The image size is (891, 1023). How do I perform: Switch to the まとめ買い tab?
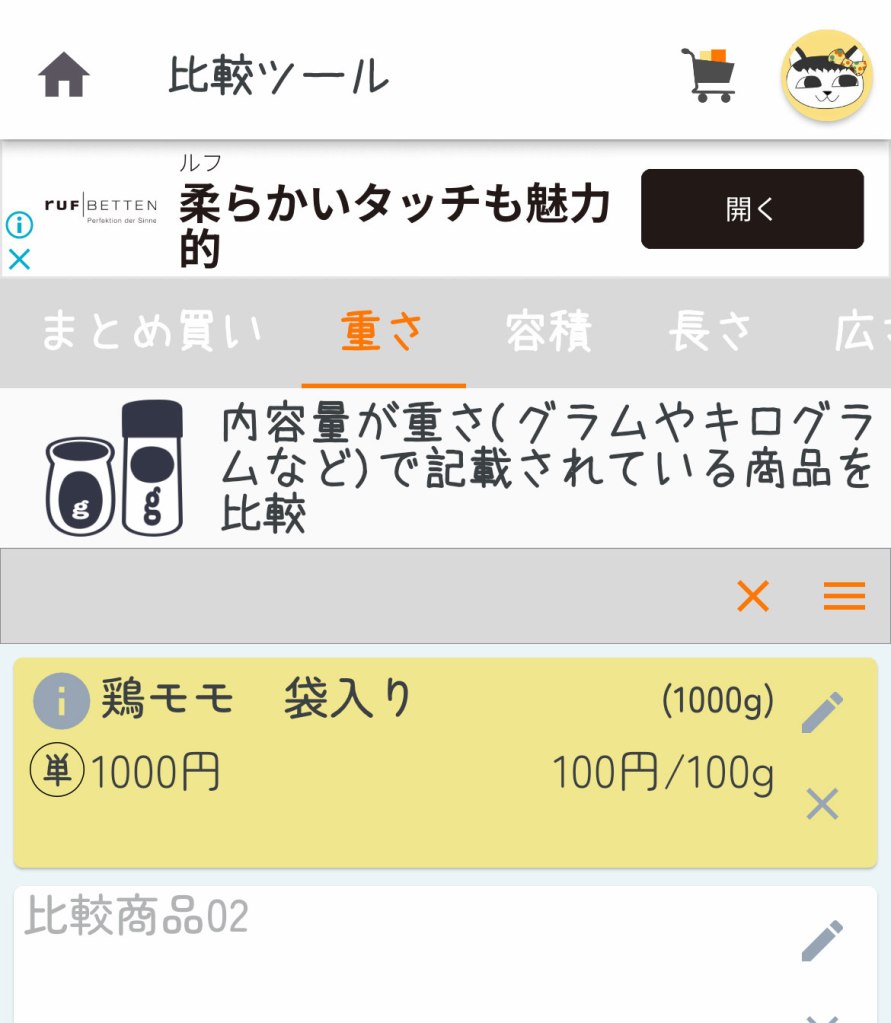pos(151,332)
